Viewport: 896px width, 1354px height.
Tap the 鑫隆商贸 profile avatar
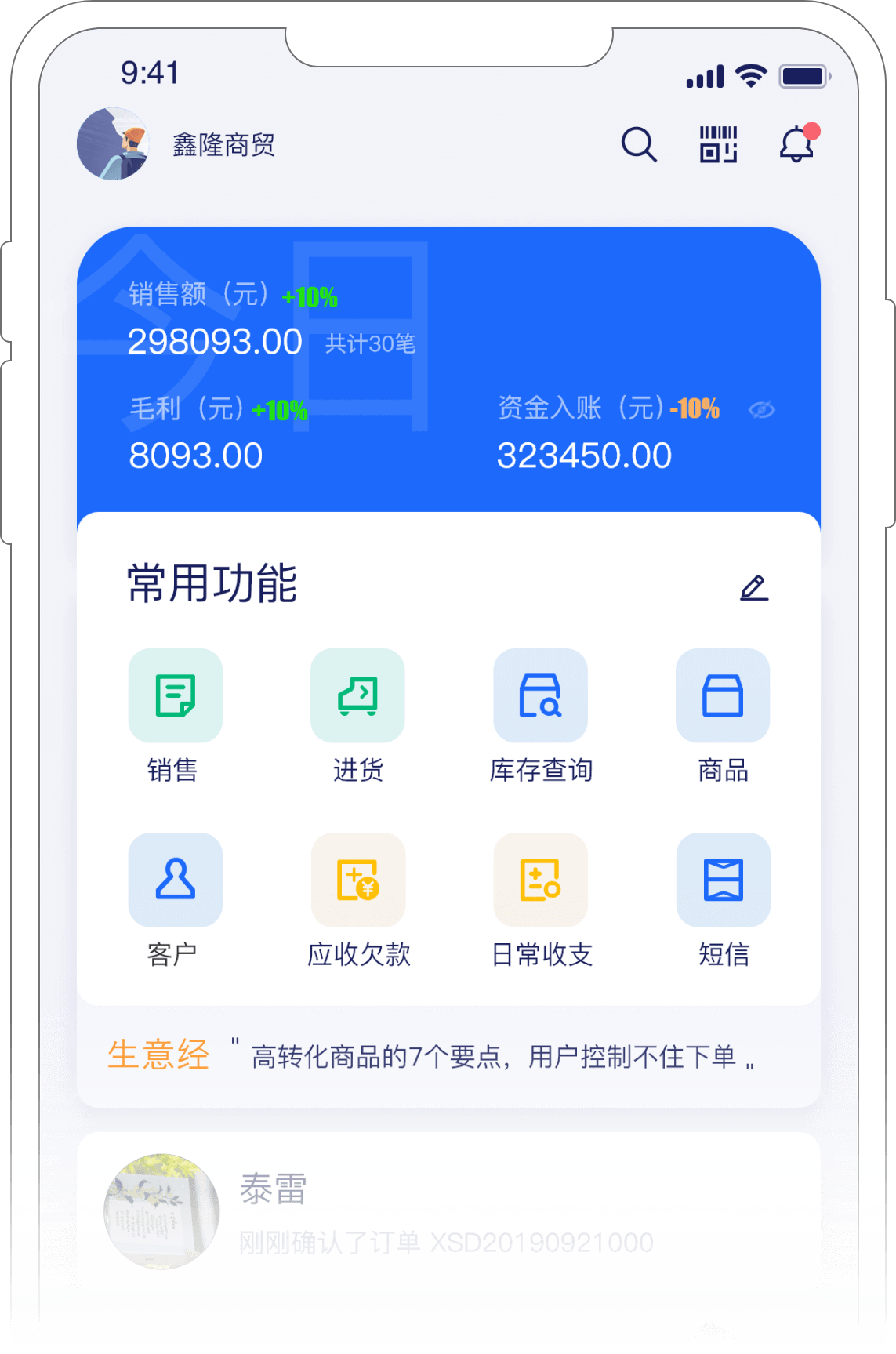coord(113,144)
